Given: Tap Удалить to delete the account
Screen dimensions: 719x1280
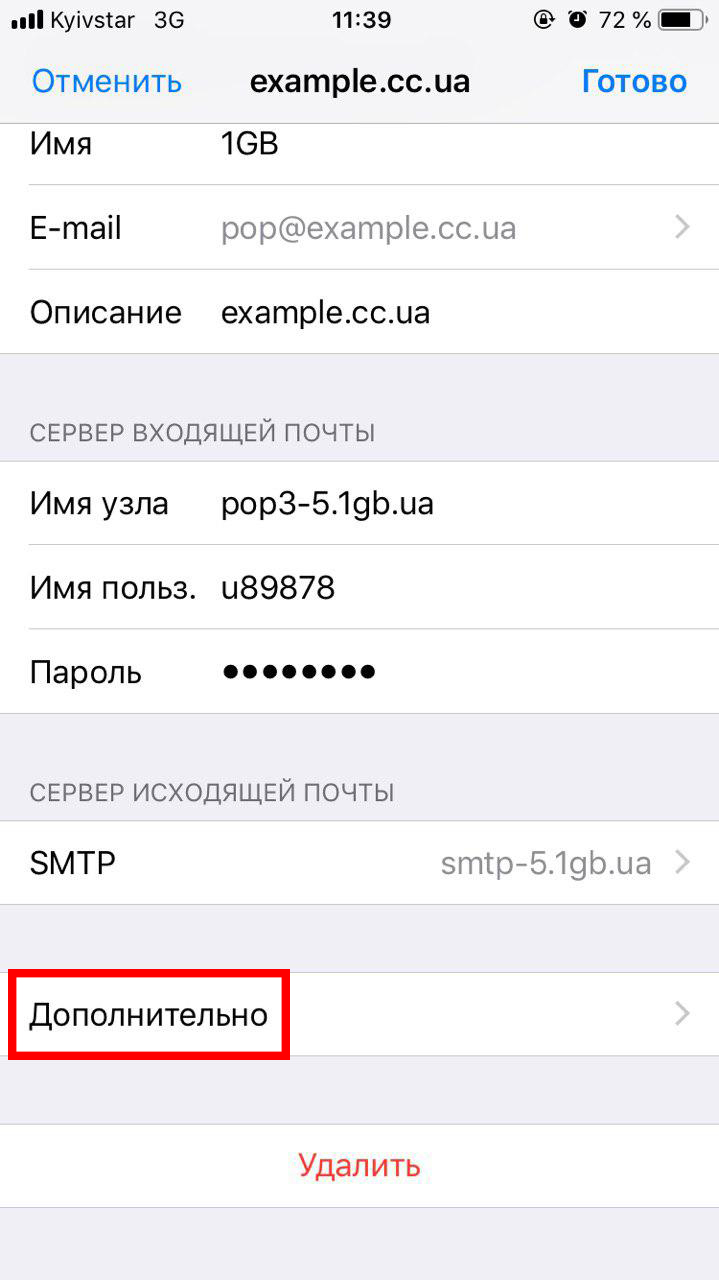Looking at the screenshot, I should tap(359, 1166).
